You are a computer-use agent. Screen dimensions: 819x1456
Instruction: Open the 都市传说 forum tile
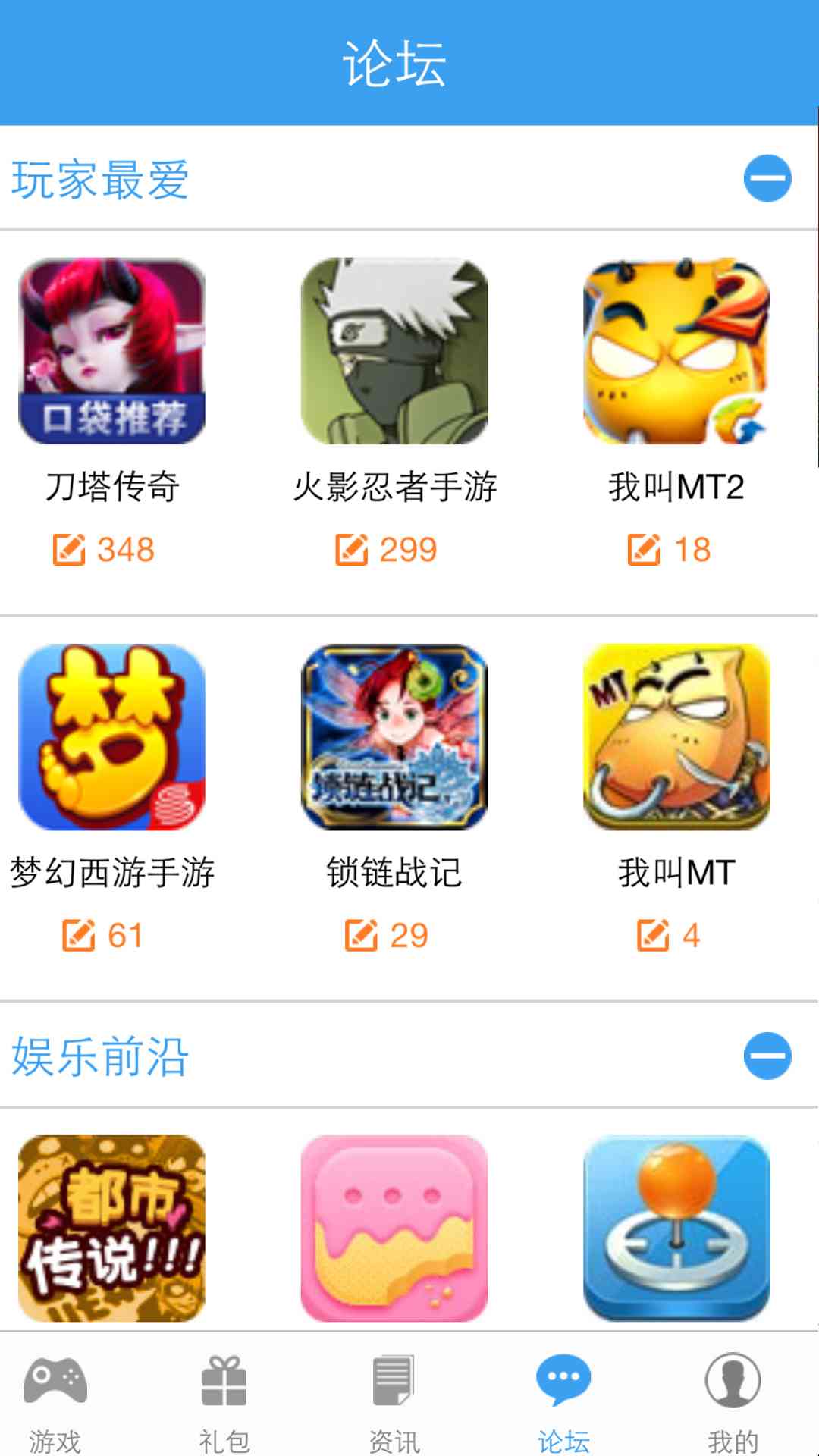(111, 1228)
